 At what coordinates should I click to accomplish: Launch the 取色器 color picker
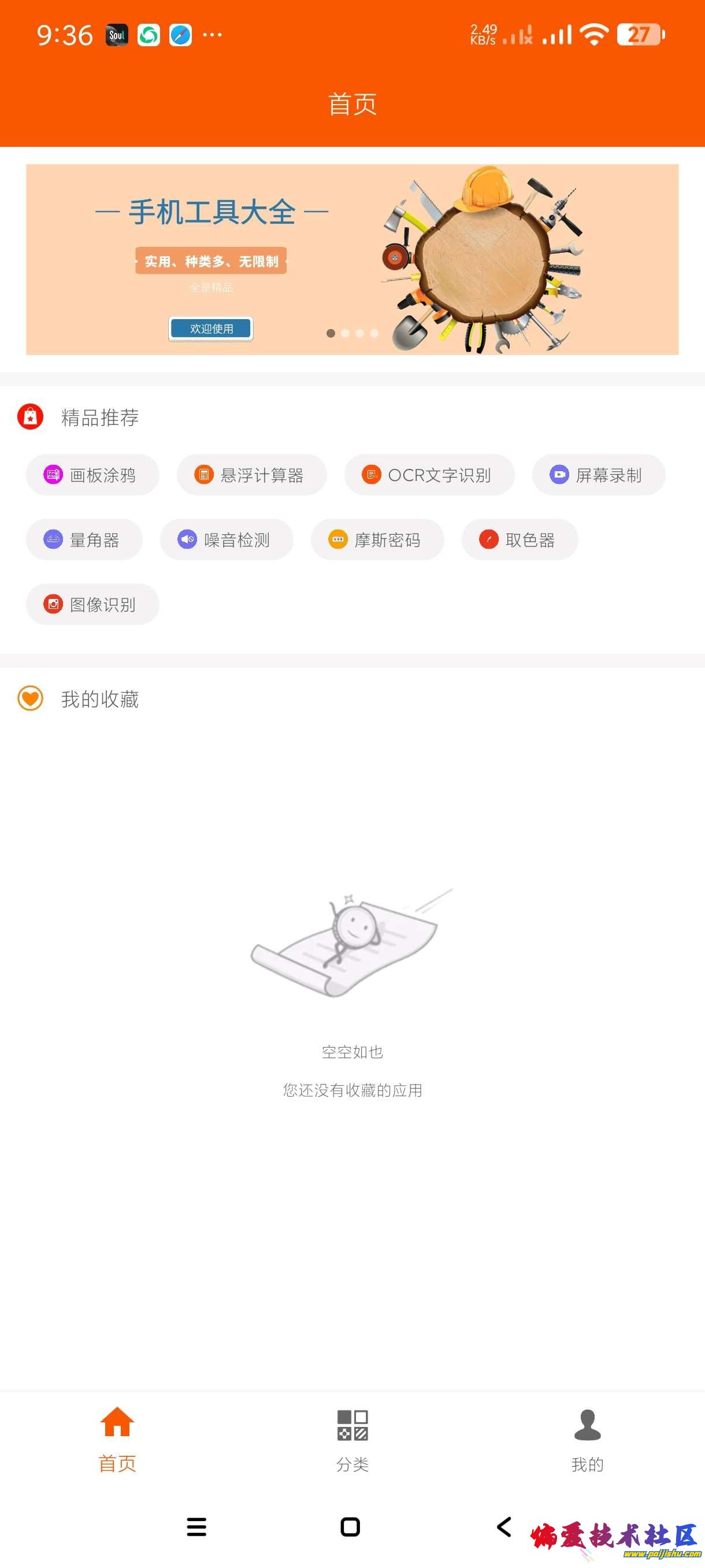520,540
